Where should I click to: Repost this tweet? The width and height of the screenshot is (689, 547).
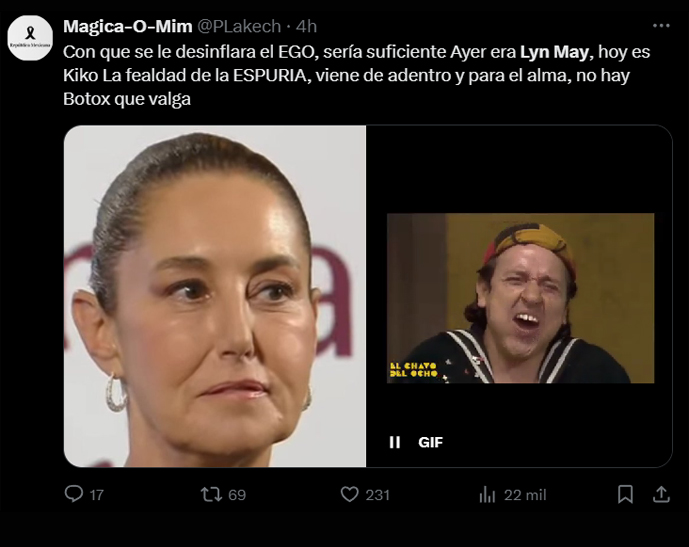tap(211, 494)
